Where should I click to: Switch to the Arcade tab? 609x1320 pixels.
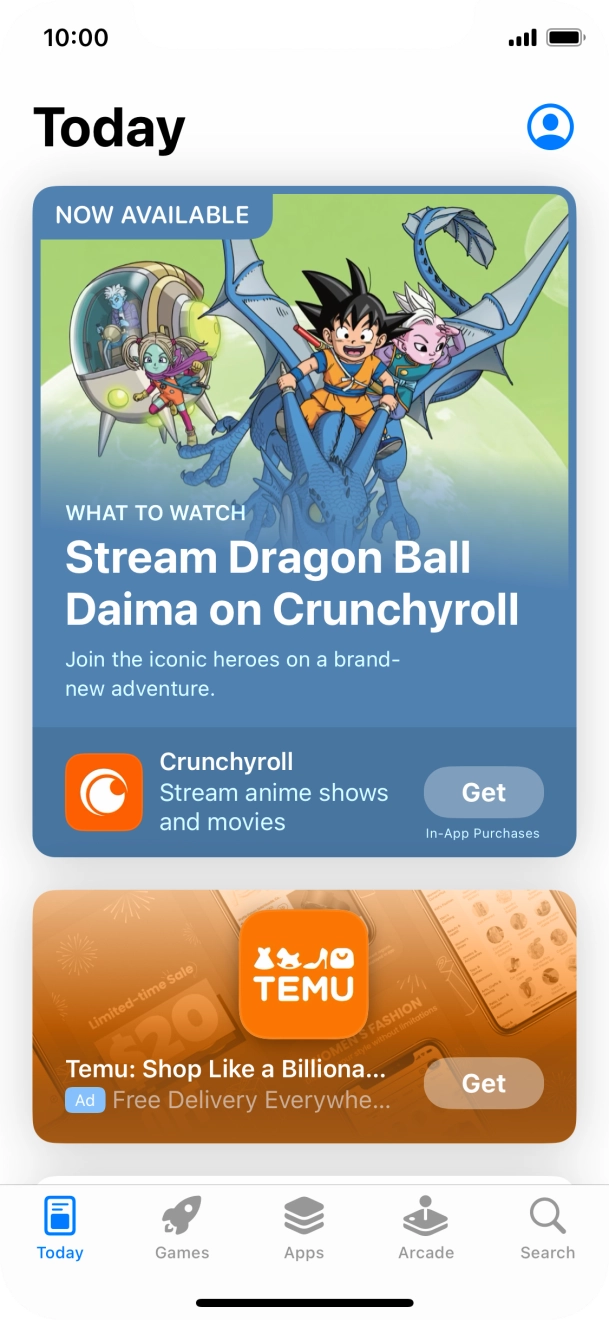426,1229
